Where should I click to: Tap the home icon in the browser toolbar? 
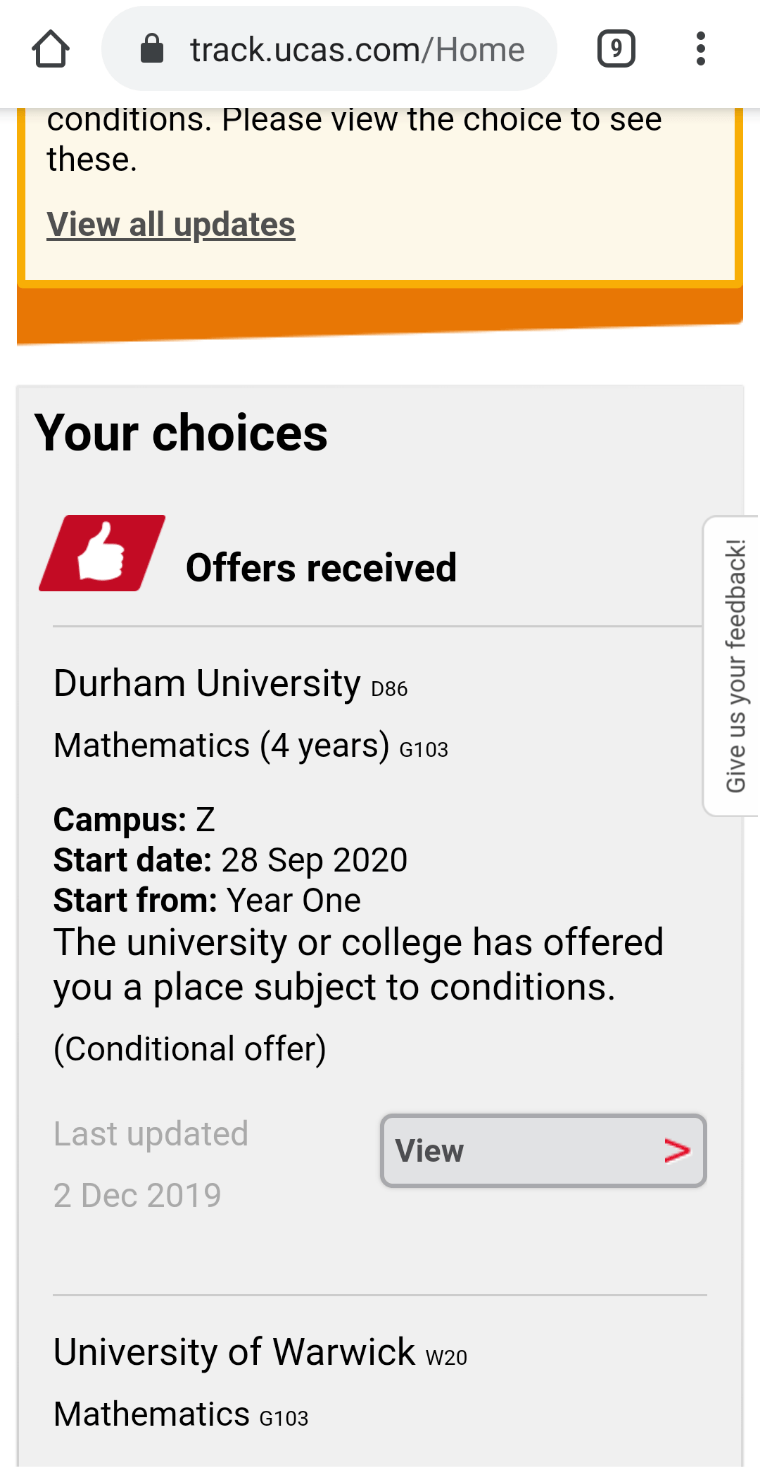pyautogui.click(x=50, y=47)
